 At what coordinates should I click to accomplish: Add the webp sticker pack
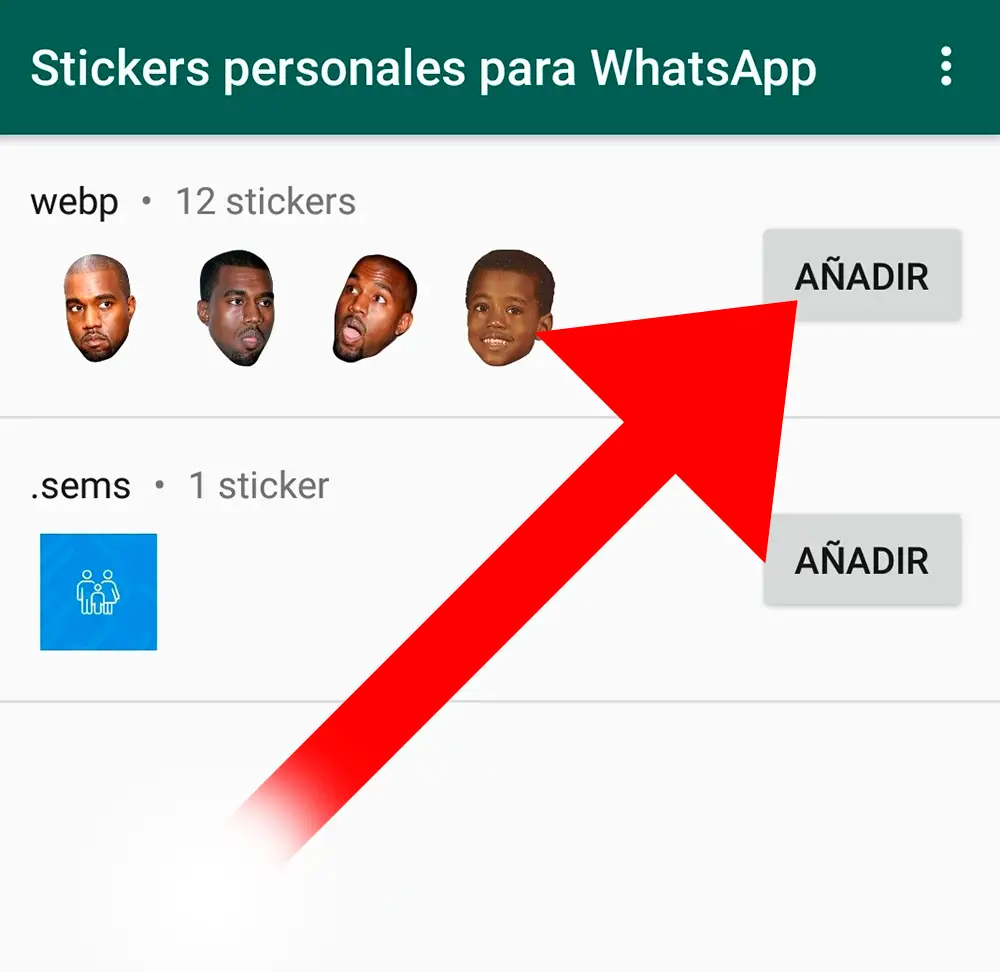pos(862,276)
